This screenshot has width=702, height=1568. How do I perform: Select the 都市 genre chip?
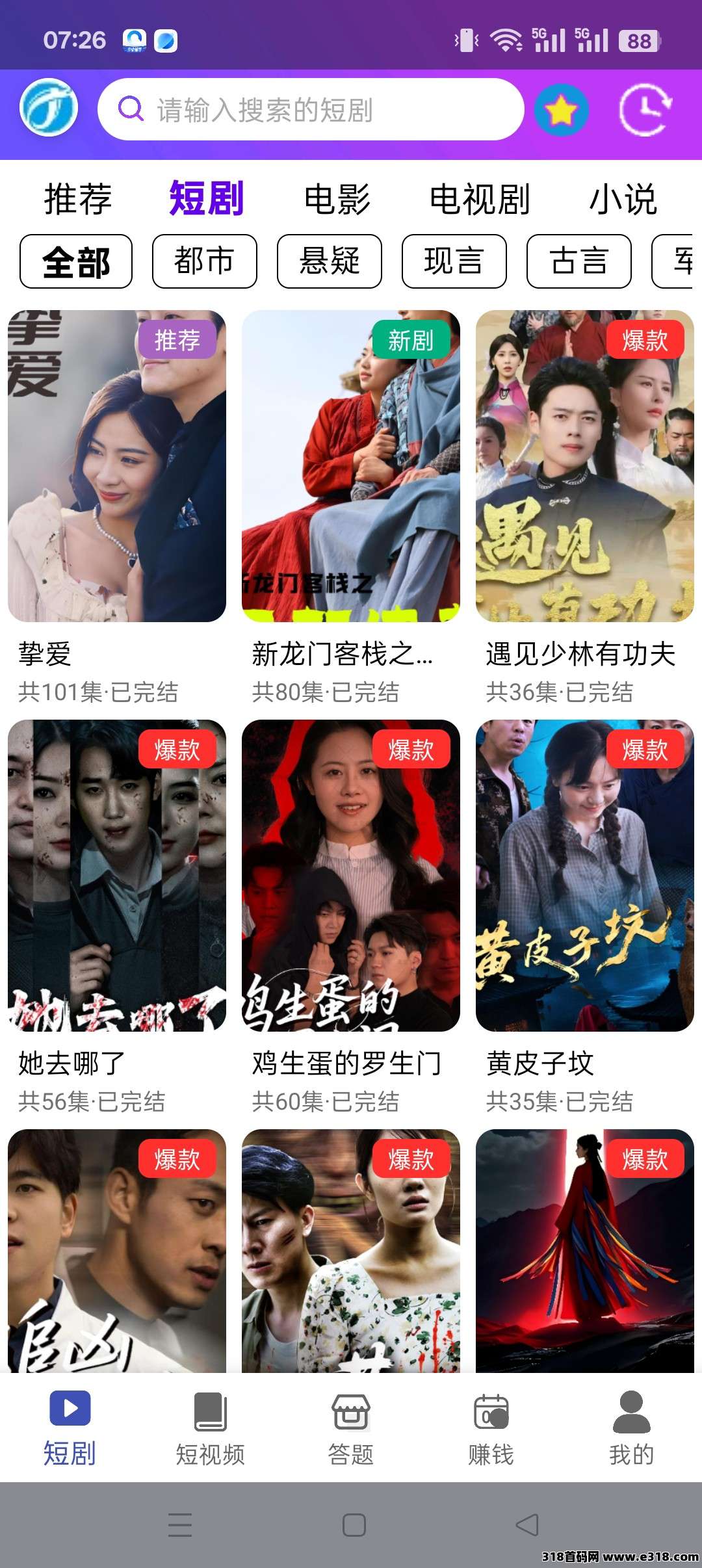point(204,261)
